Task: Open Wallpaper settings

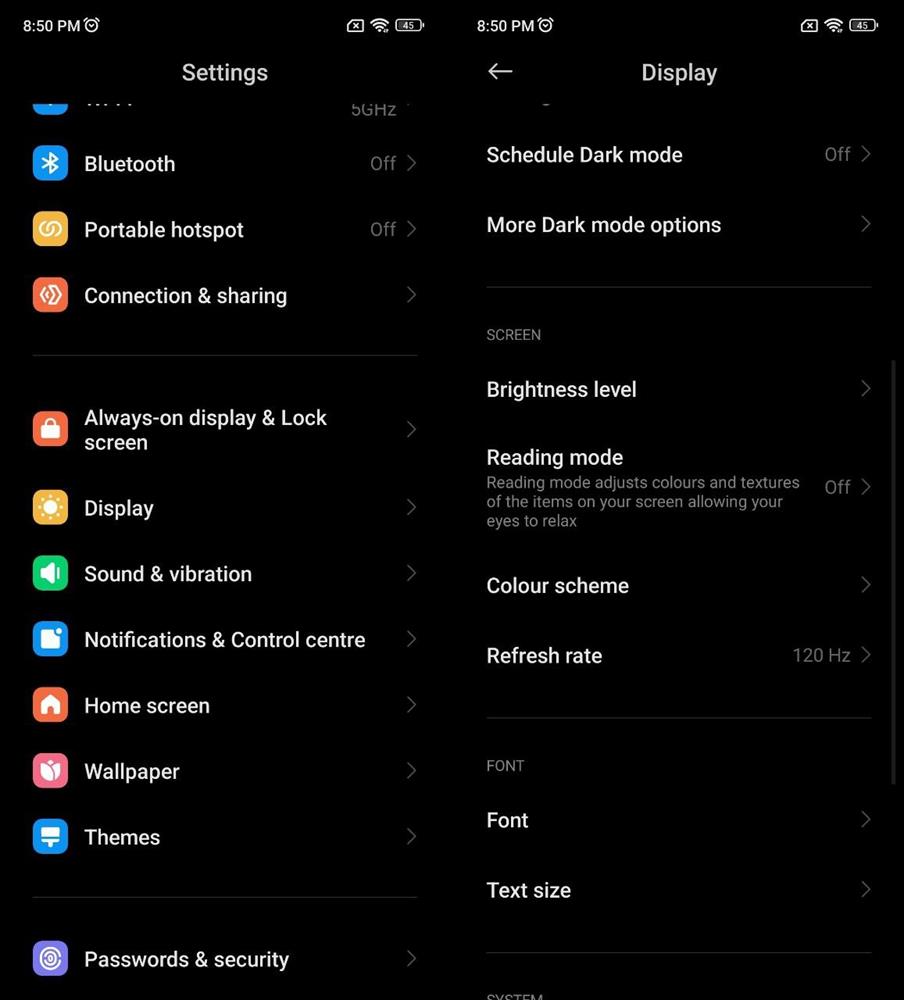Action: pyautogui.click(x=225, y=772)
